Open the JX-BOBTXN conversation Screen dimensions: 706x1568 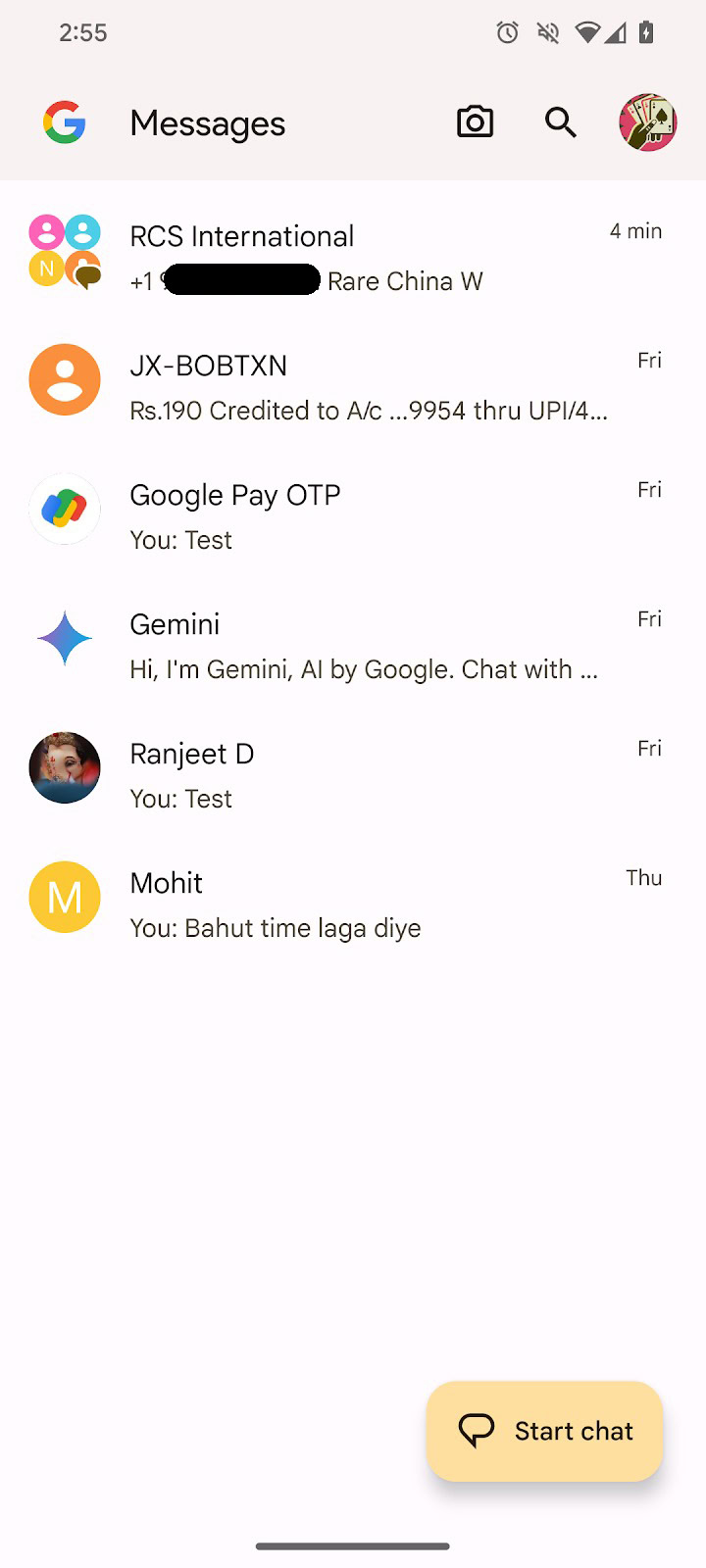pyautogui.click(x=353, y=386)
